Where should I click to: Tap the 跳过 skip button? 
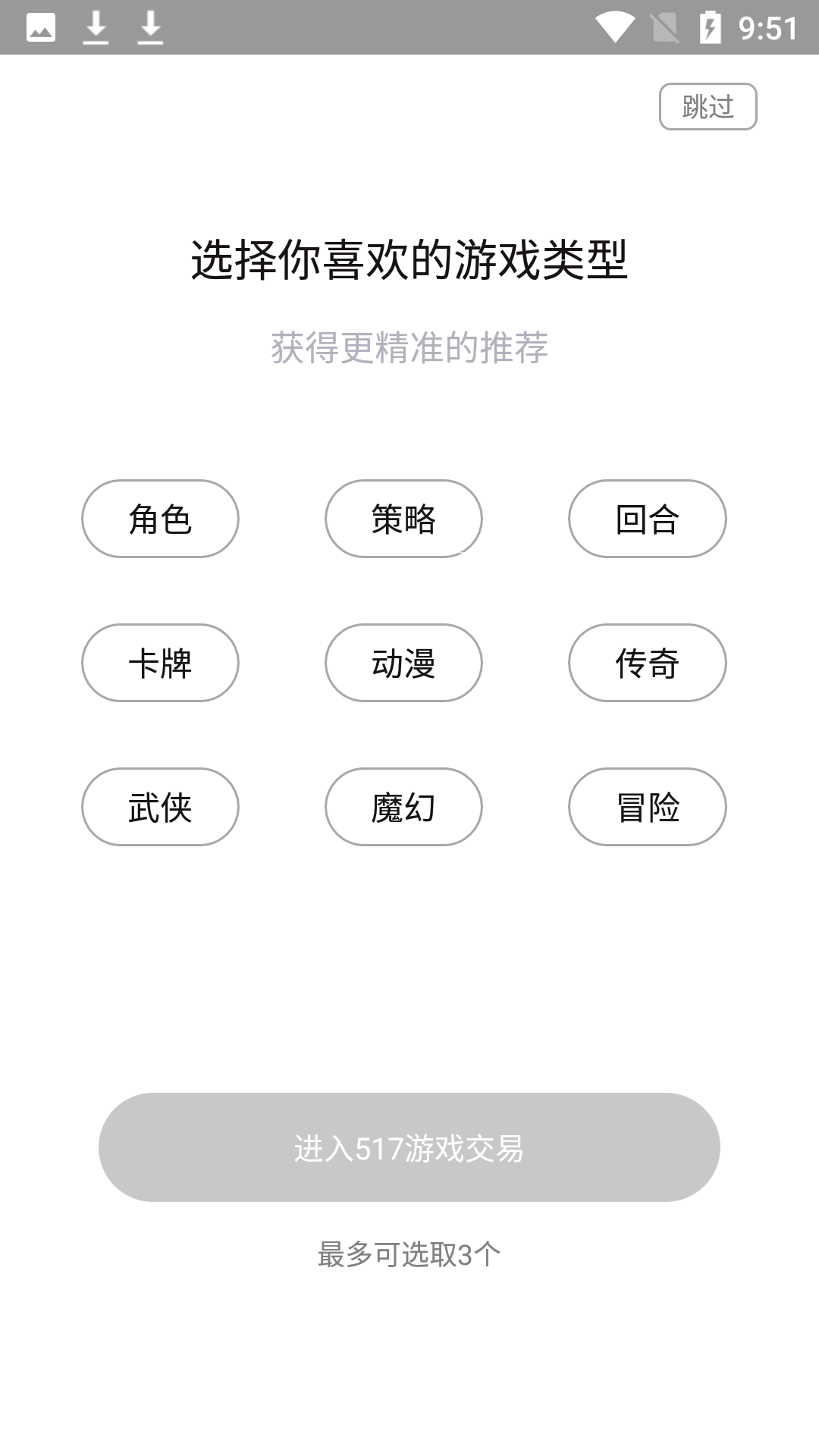tap(708, 106)
